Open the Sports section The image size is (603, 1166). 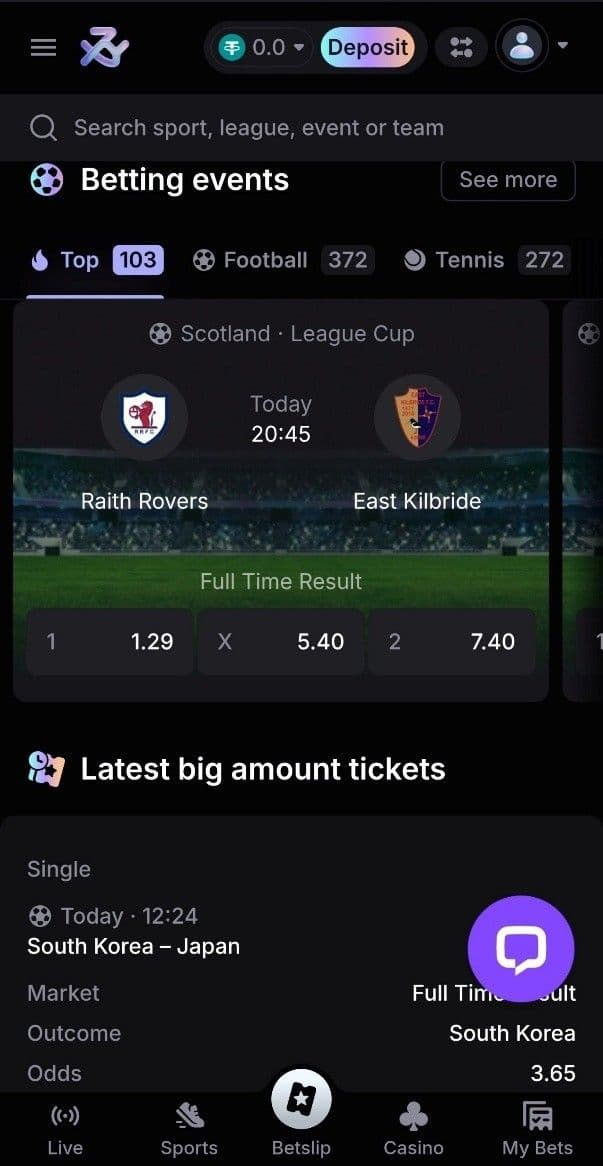coord(189,1128)
